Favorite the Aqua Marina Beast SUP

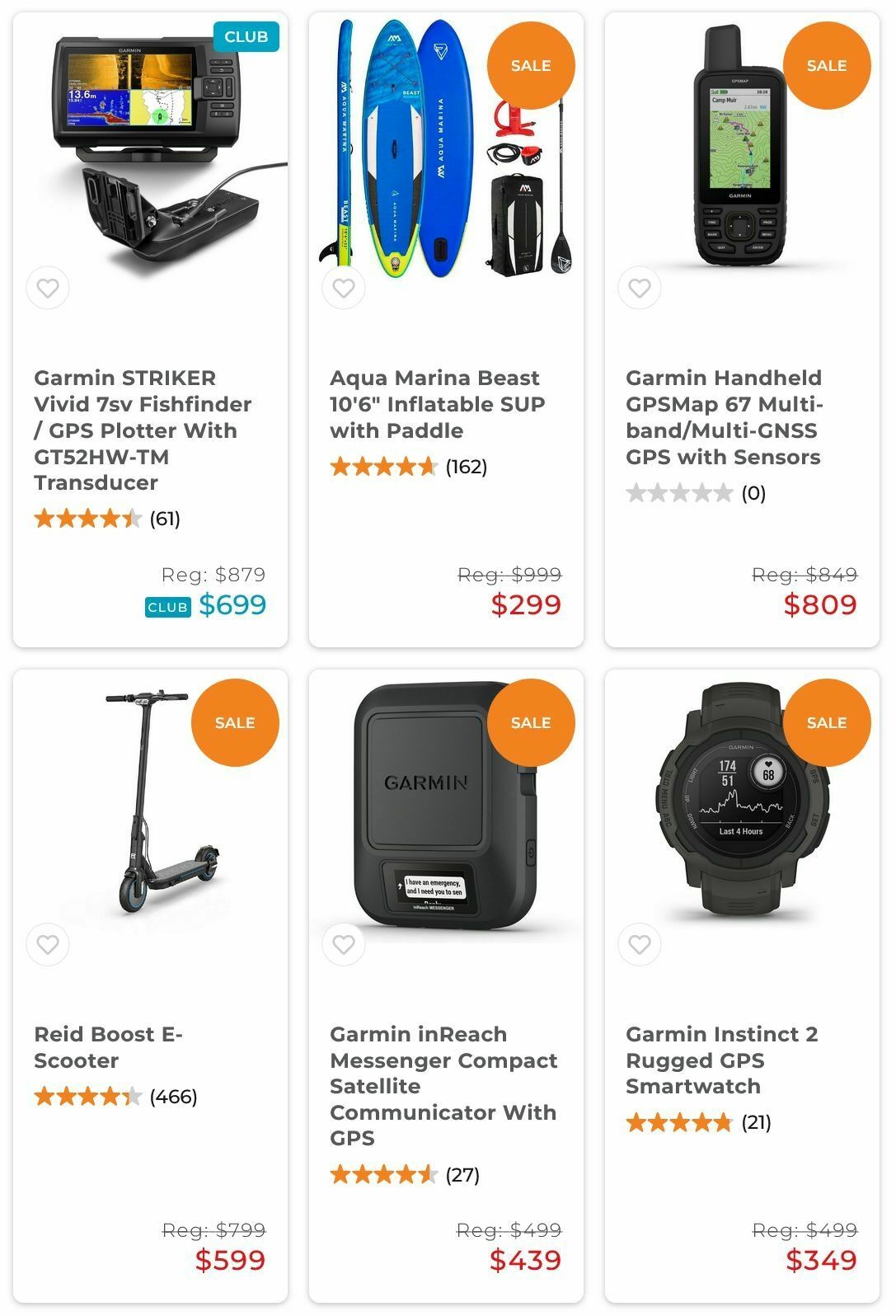click(x=344, y=288)
